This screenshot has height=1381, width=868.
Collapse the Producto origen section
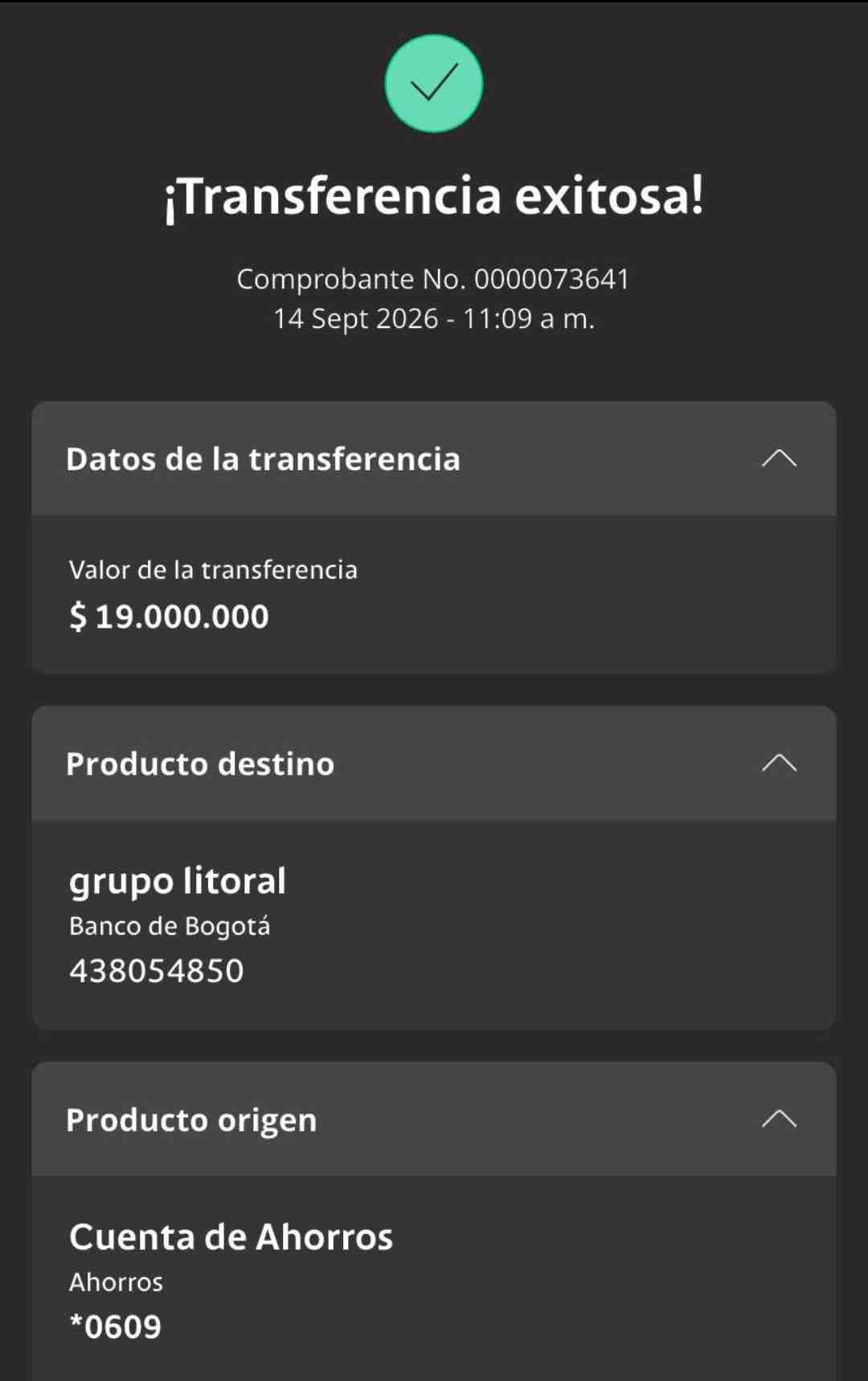coord(779,1119)
